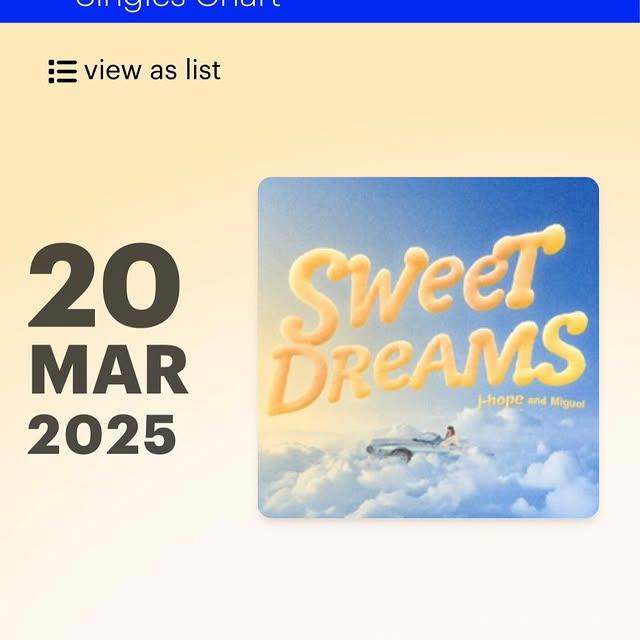
Task: Open the Sweet Dreams single cover
Action: click(428, 347)
